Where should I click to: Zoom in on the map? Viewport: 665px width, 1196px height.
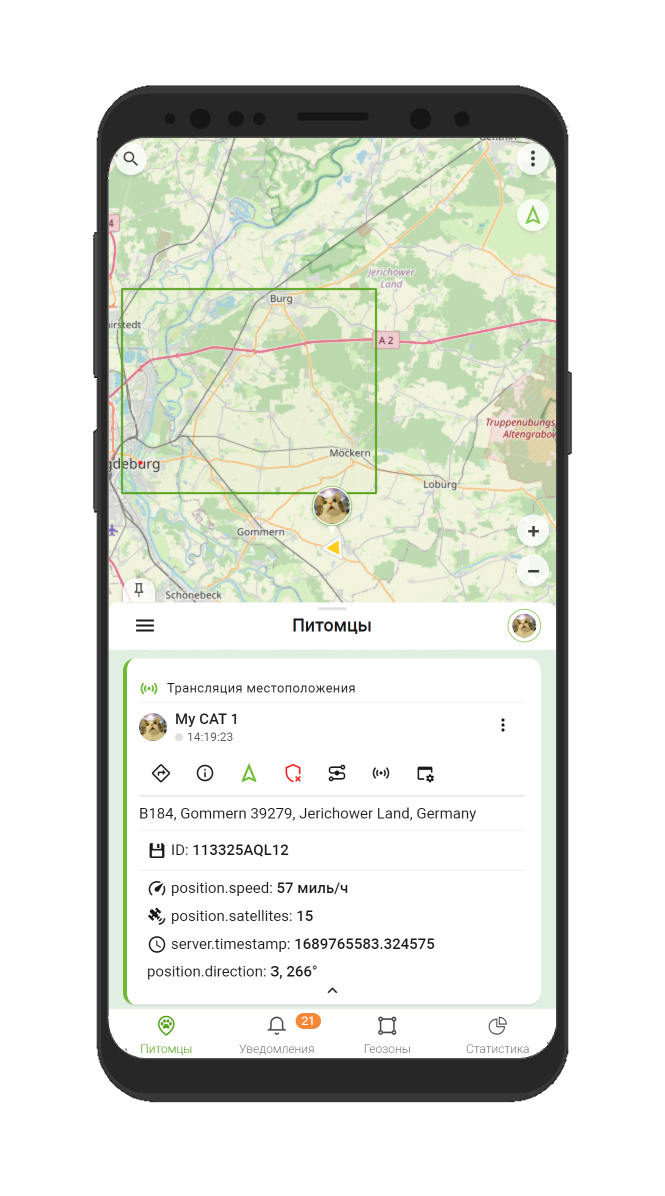coord(533,532)
